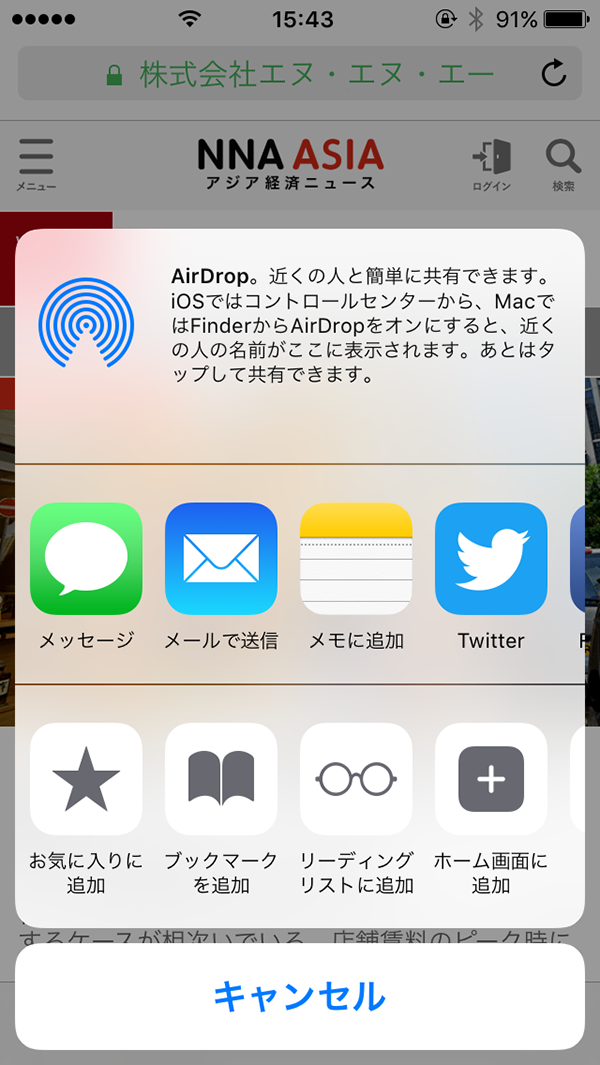Send the page by Mail (メールで送信)
Viewport: 600px width, 1065px height.
coord(221,559)
